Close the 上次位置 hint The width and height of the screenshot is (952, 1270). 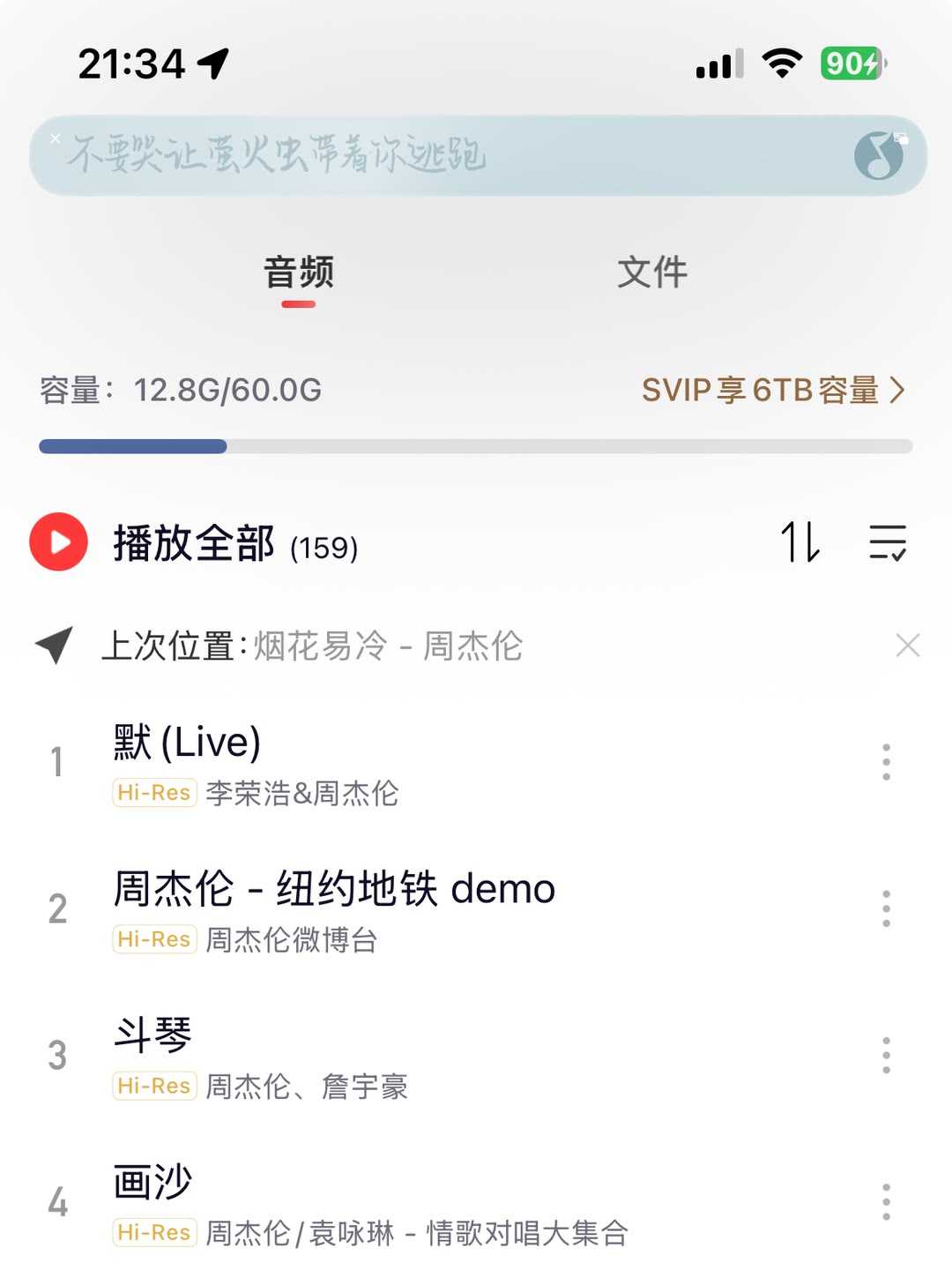pos(907,646)
